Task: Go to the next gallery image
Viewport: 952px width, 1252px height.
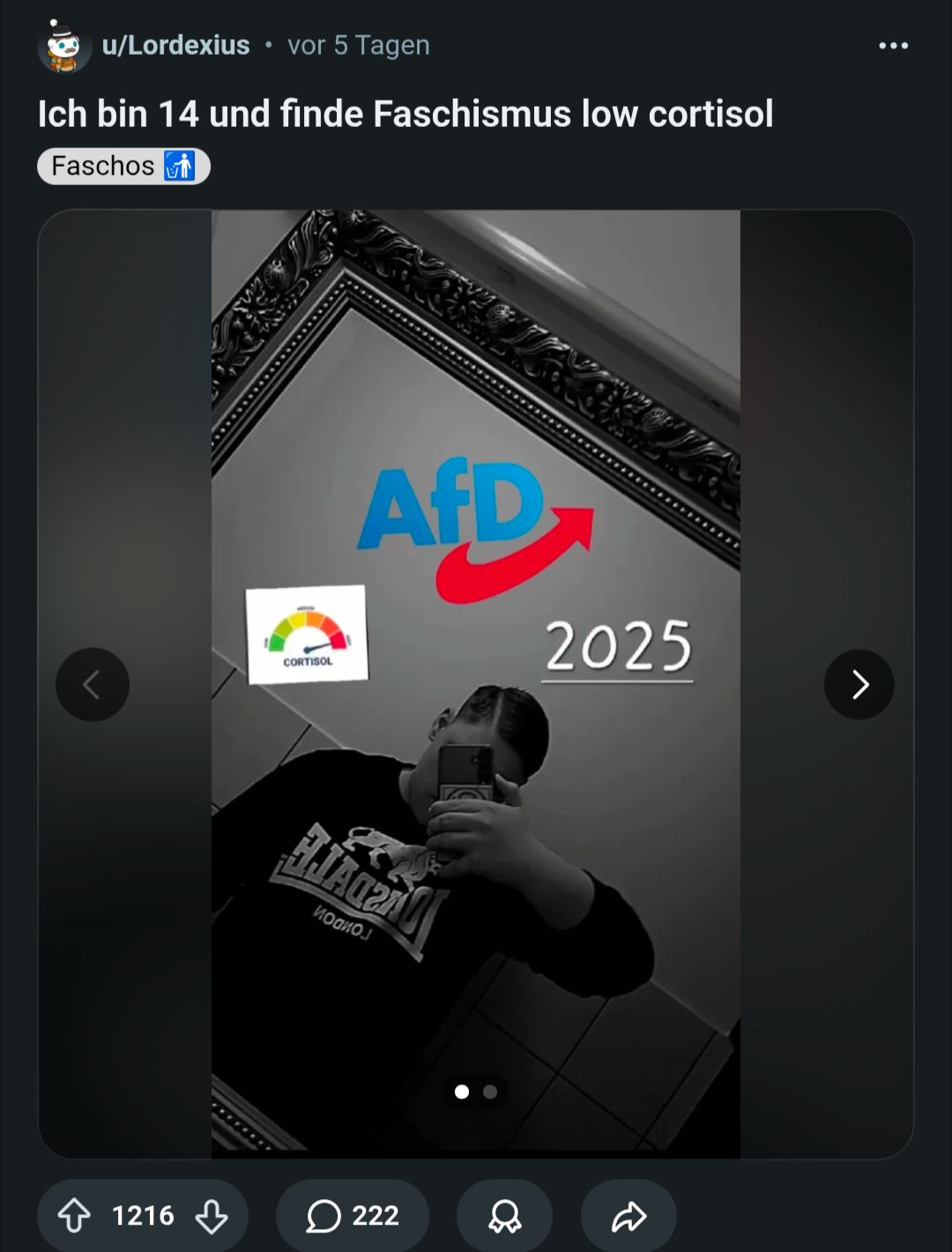Action: coord(859,684)
